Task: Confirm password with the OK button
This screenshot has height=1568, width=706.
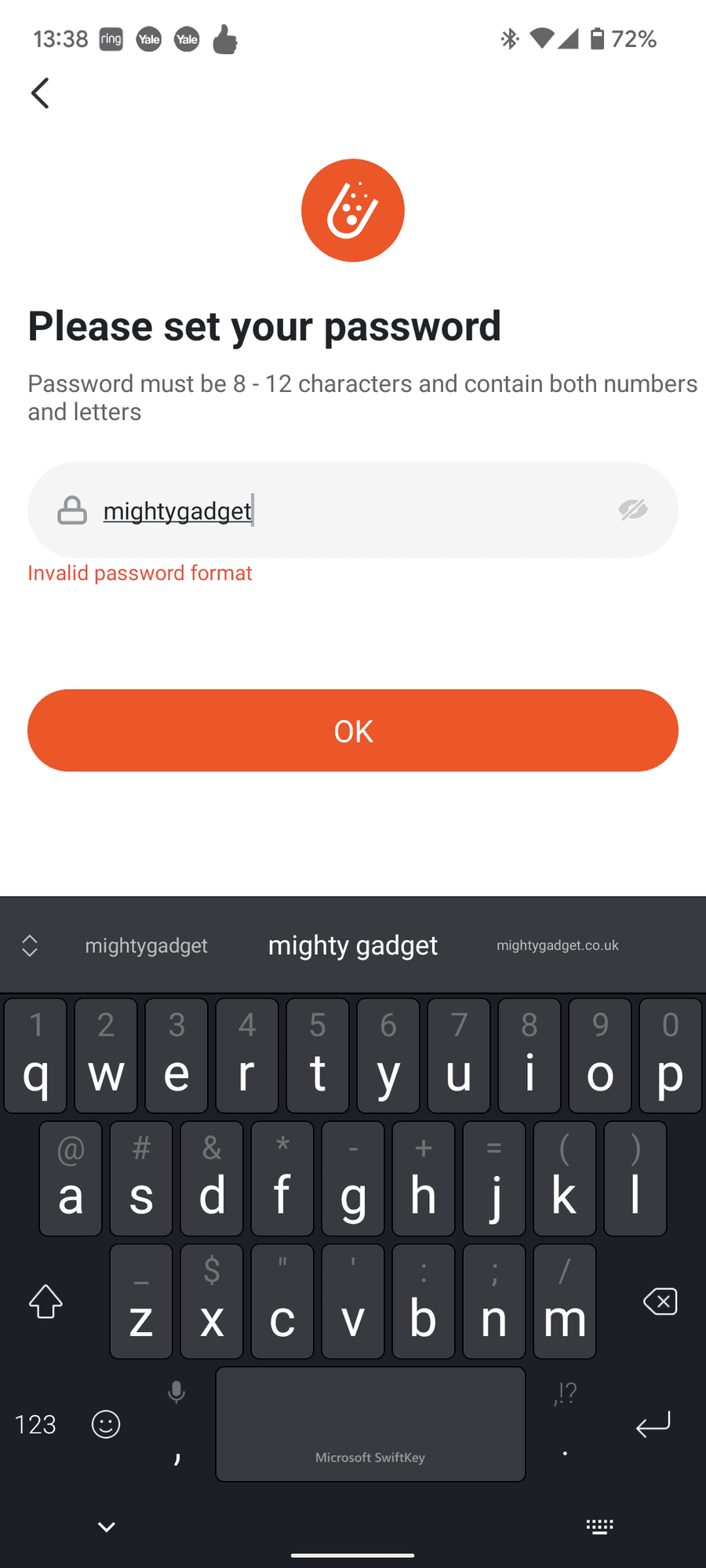Action: tap(353, 731)
